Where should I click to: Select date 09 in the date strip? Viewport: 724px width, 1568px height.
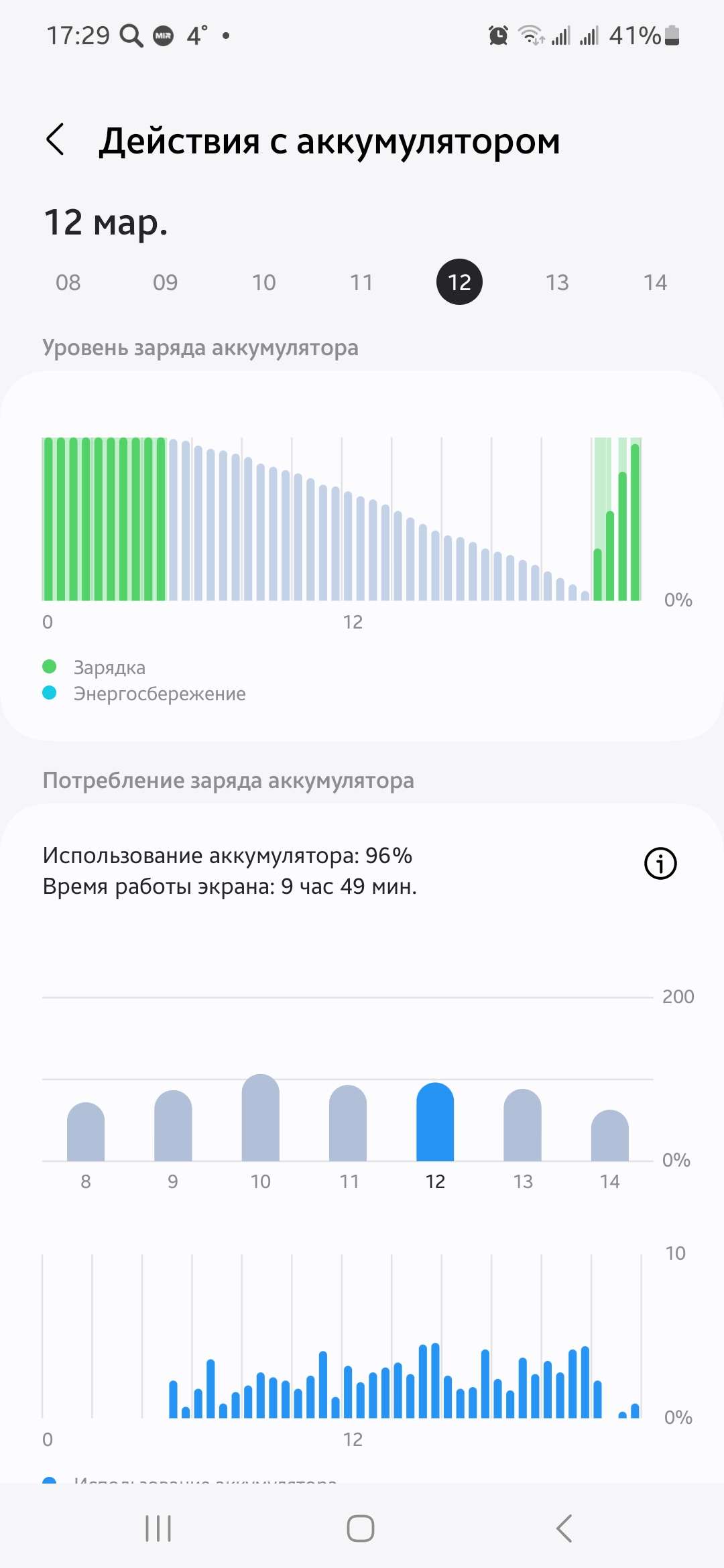[166, 283]
